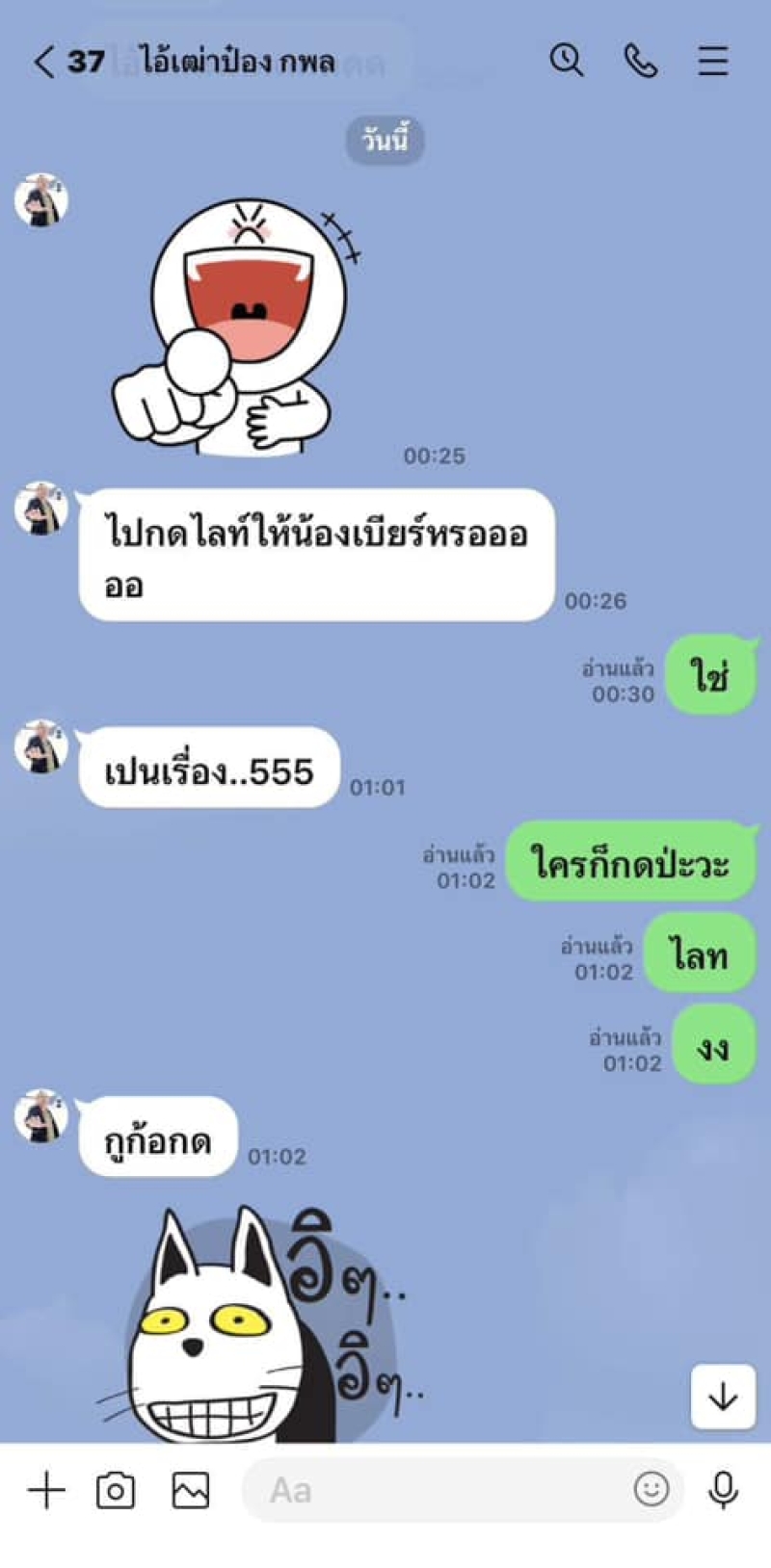Open the emoji and sticker picker

pyautogui.click(x=651, y=1489)
